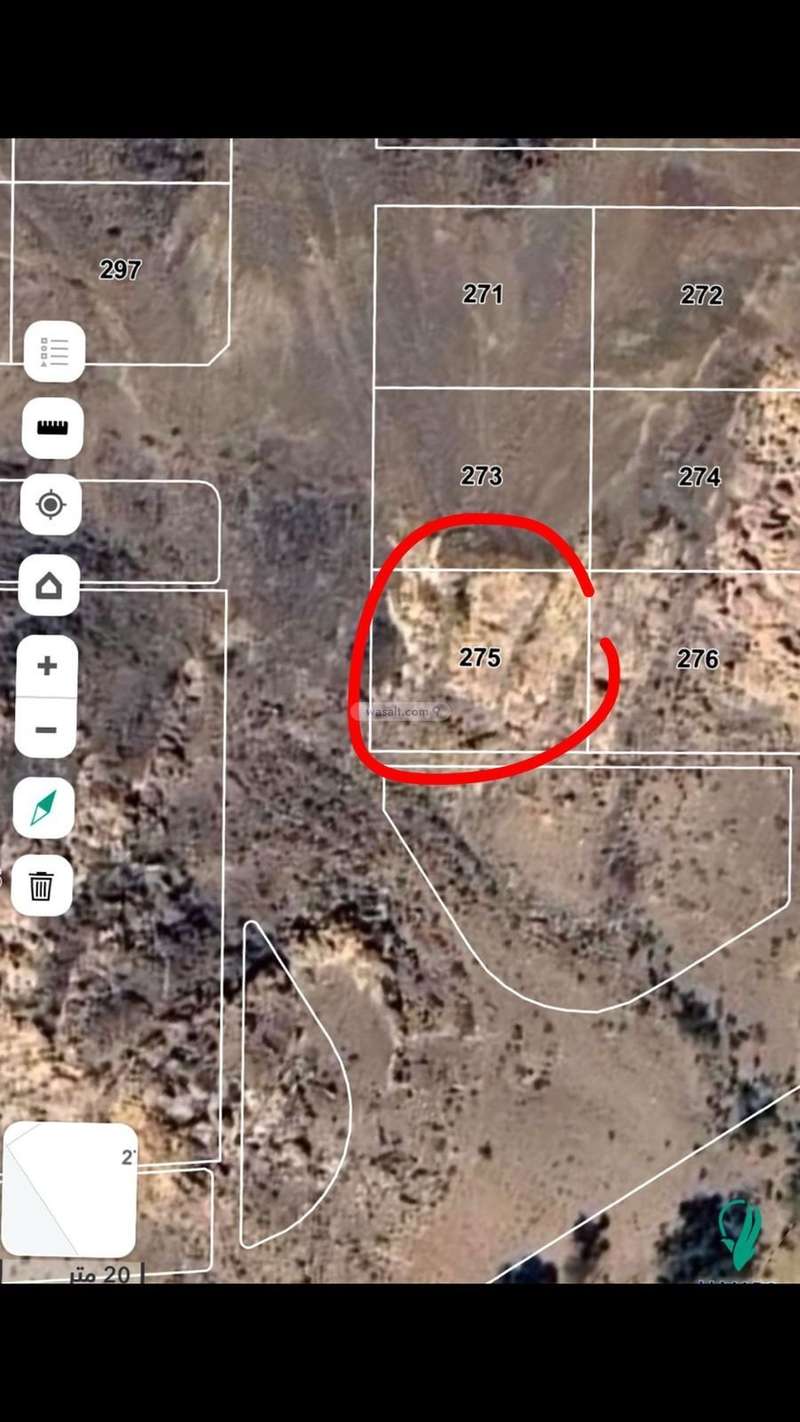800x1422 pixels.
Task: Return to the home map extent
Action: (49, 585)
